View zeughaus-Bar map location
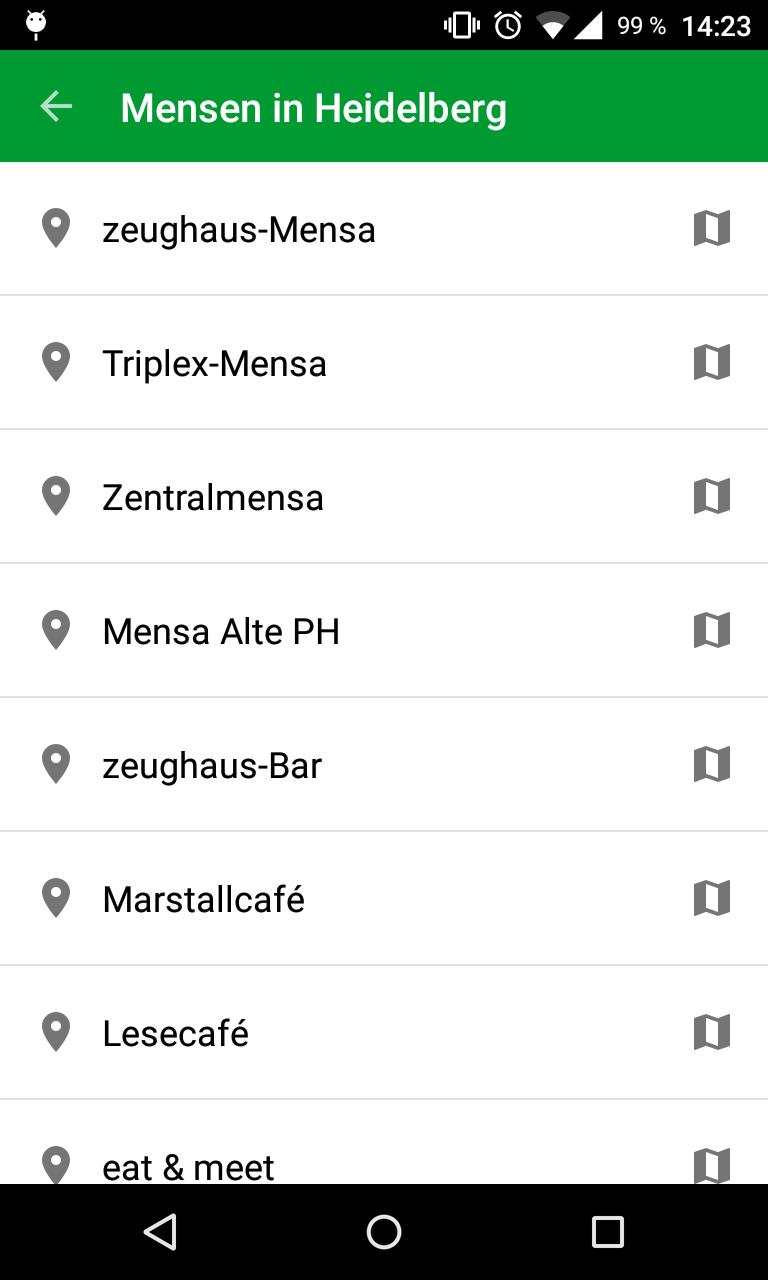 coord(712,764)
